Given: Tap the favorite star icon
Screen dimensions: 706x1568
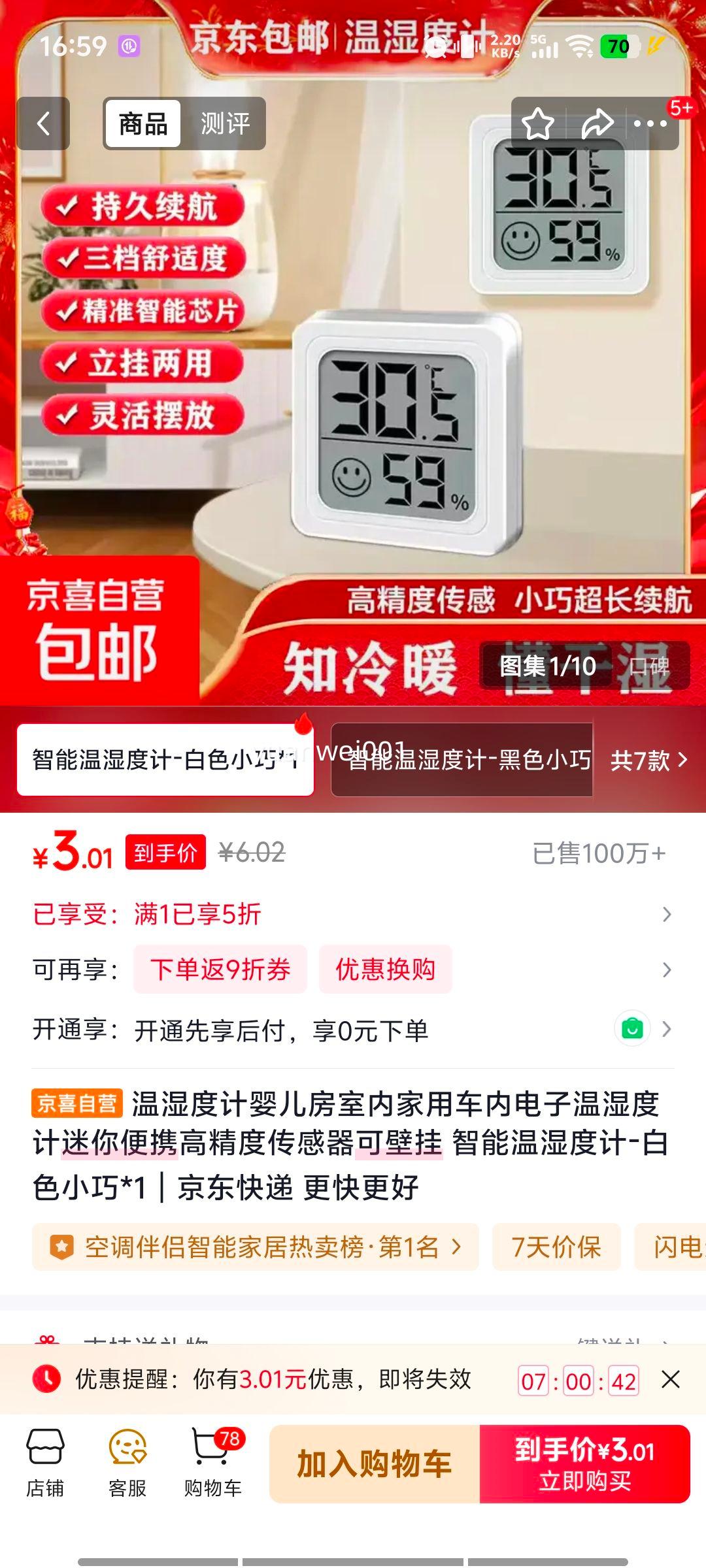Looking at the screenshot, I should click(538, 124).
